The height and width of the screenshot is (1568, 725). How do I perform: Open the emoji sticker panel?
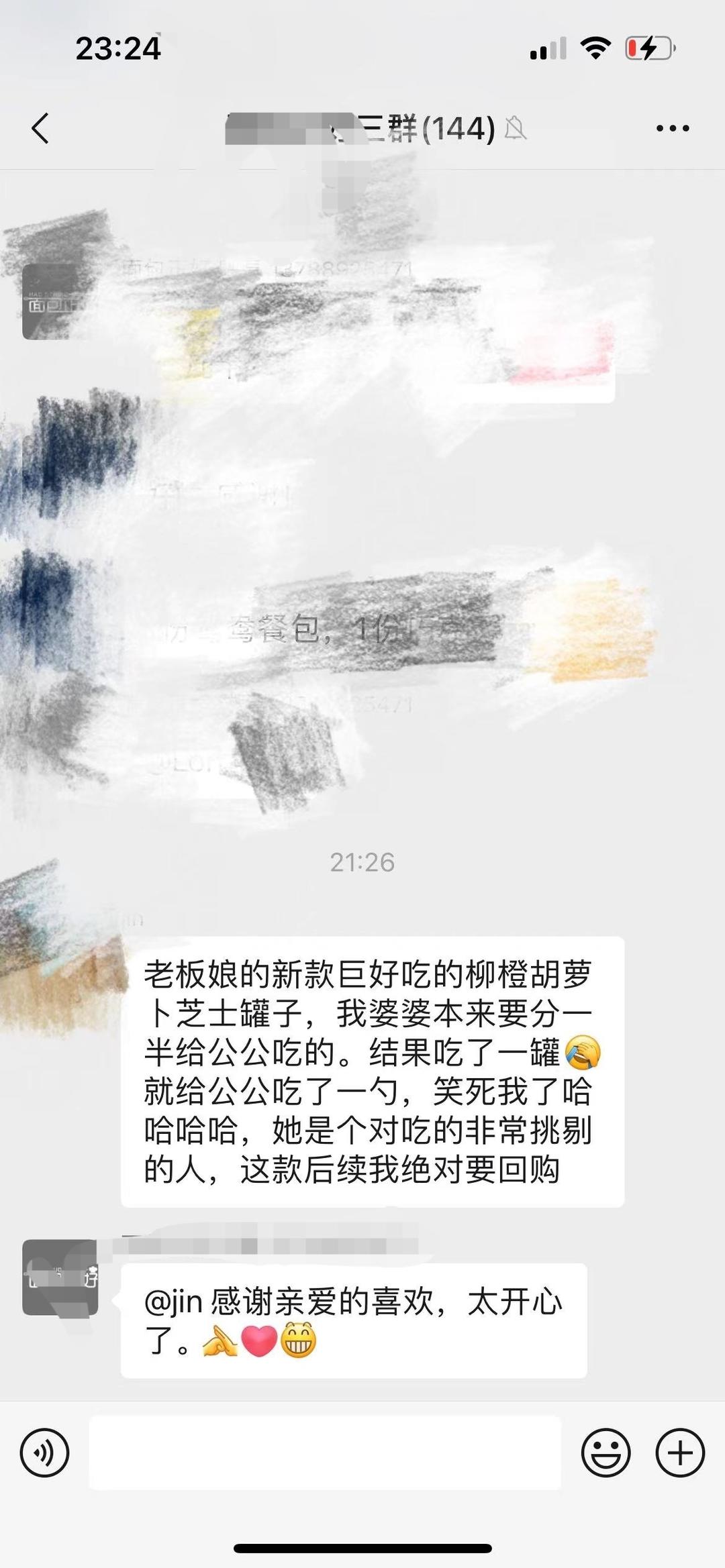pos(606,1453)
